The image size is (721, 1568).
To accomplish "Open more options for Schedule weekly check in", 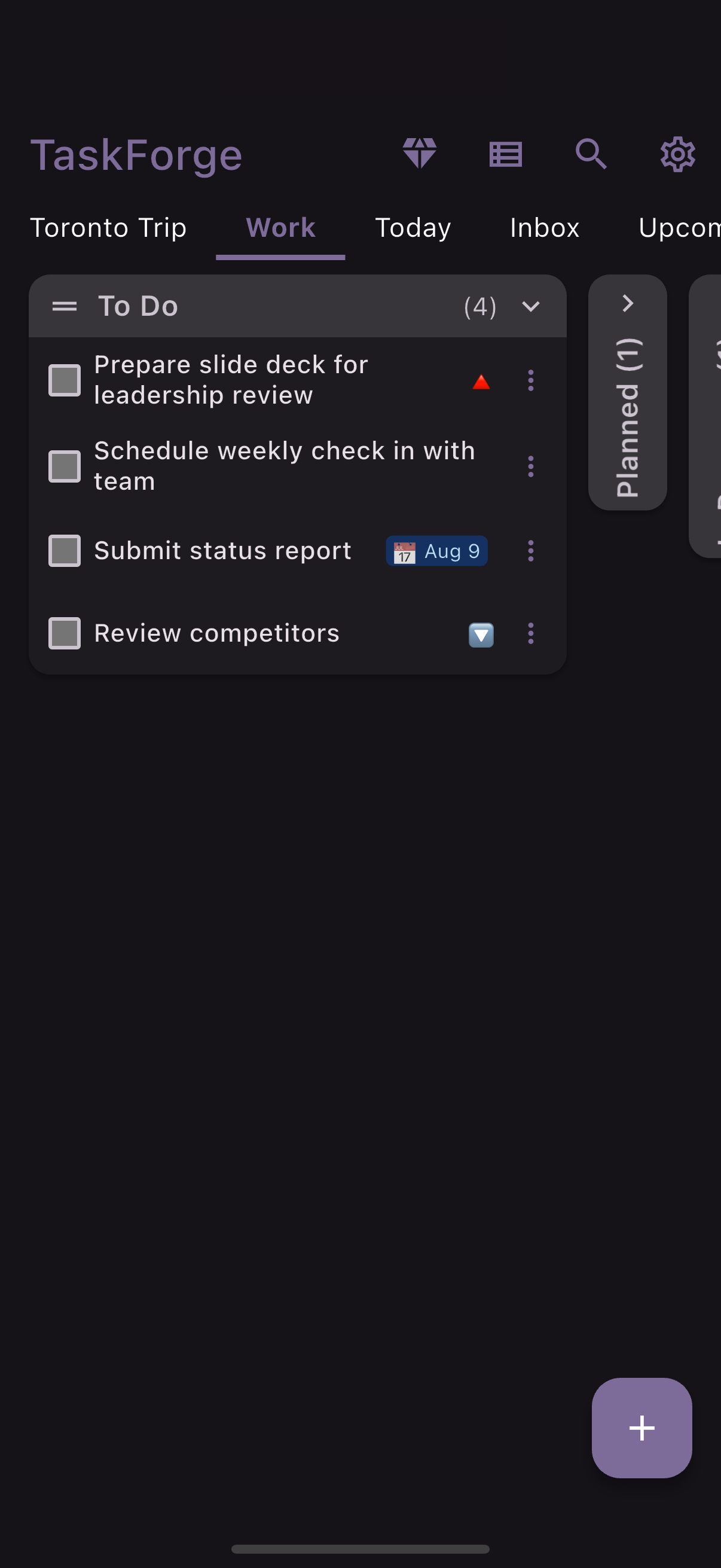I will tap(530, 466).
